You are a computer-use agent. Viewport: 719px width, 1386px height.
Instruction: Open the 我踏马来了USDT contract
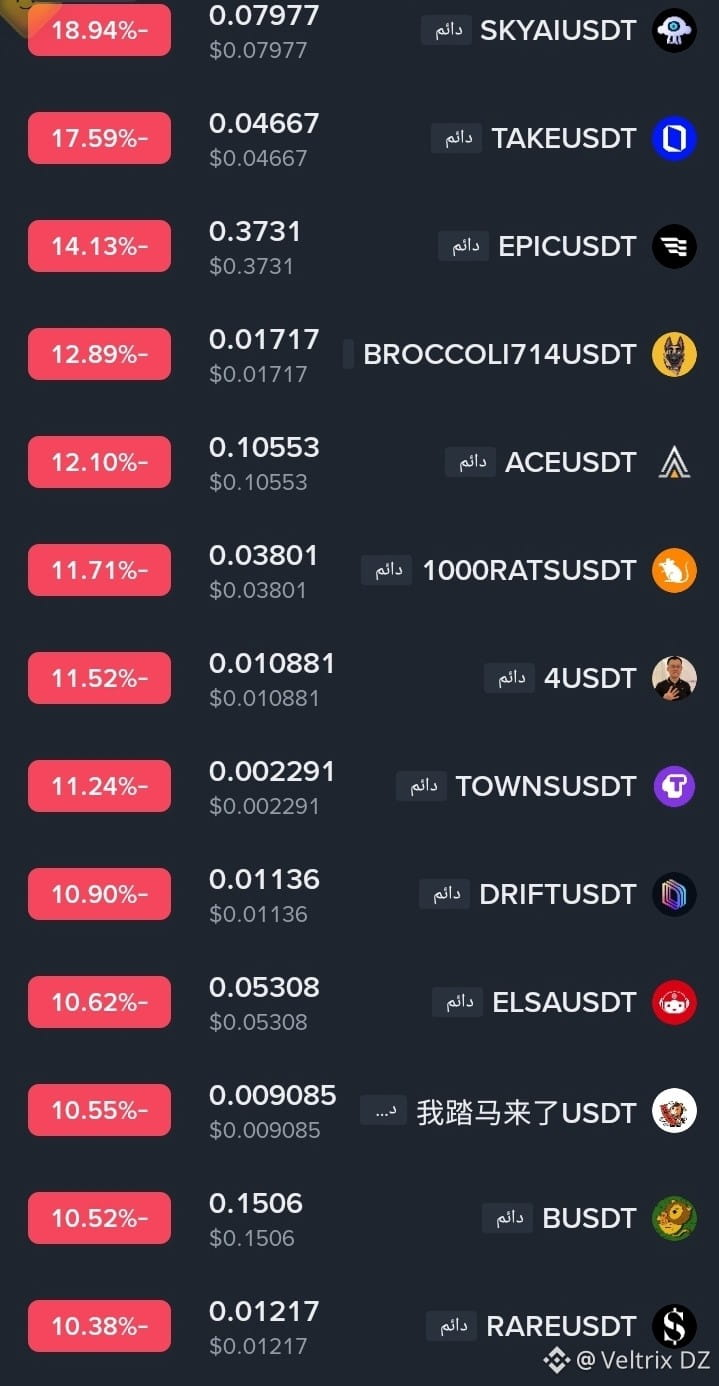[x=359, y=1110]
